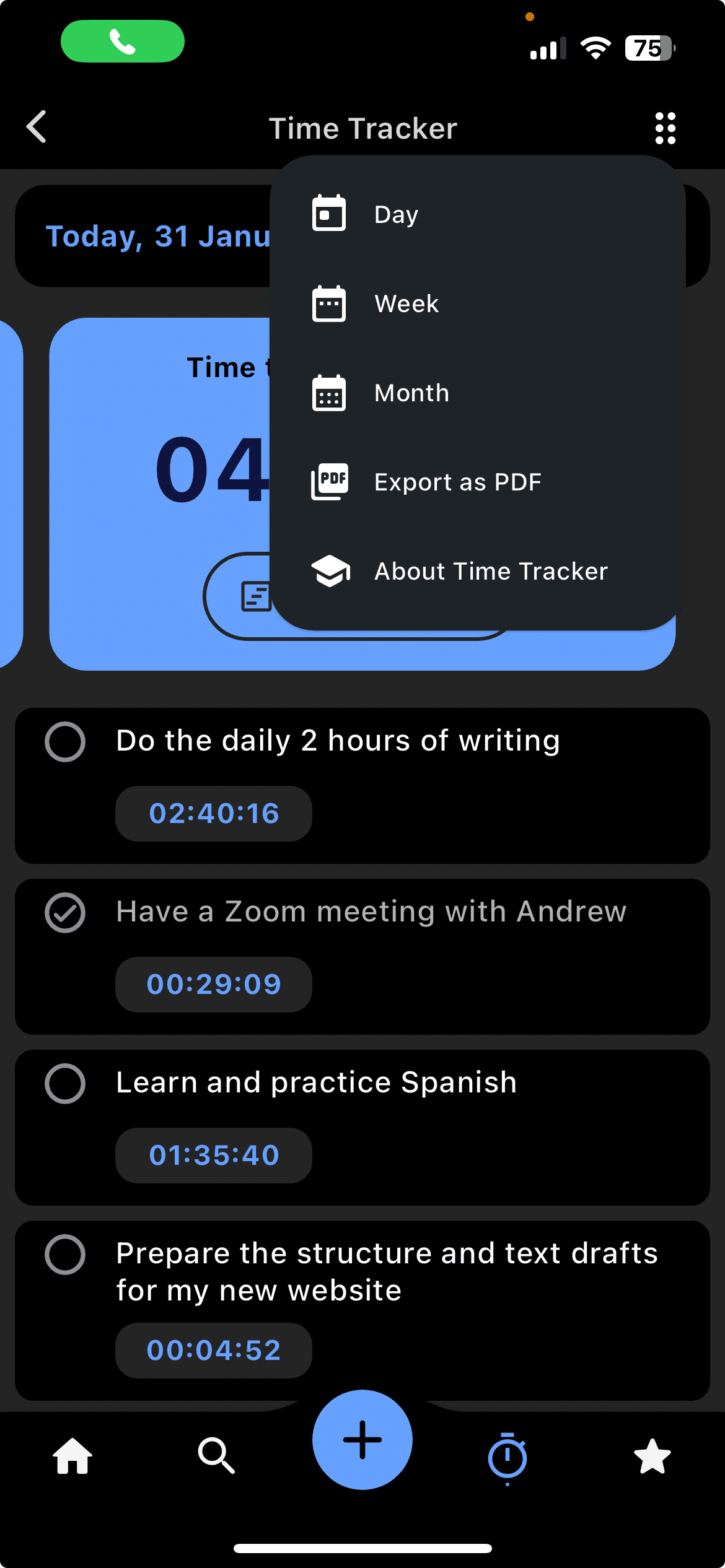
Task: Go to the Home tab
Action: point(72,1455)
